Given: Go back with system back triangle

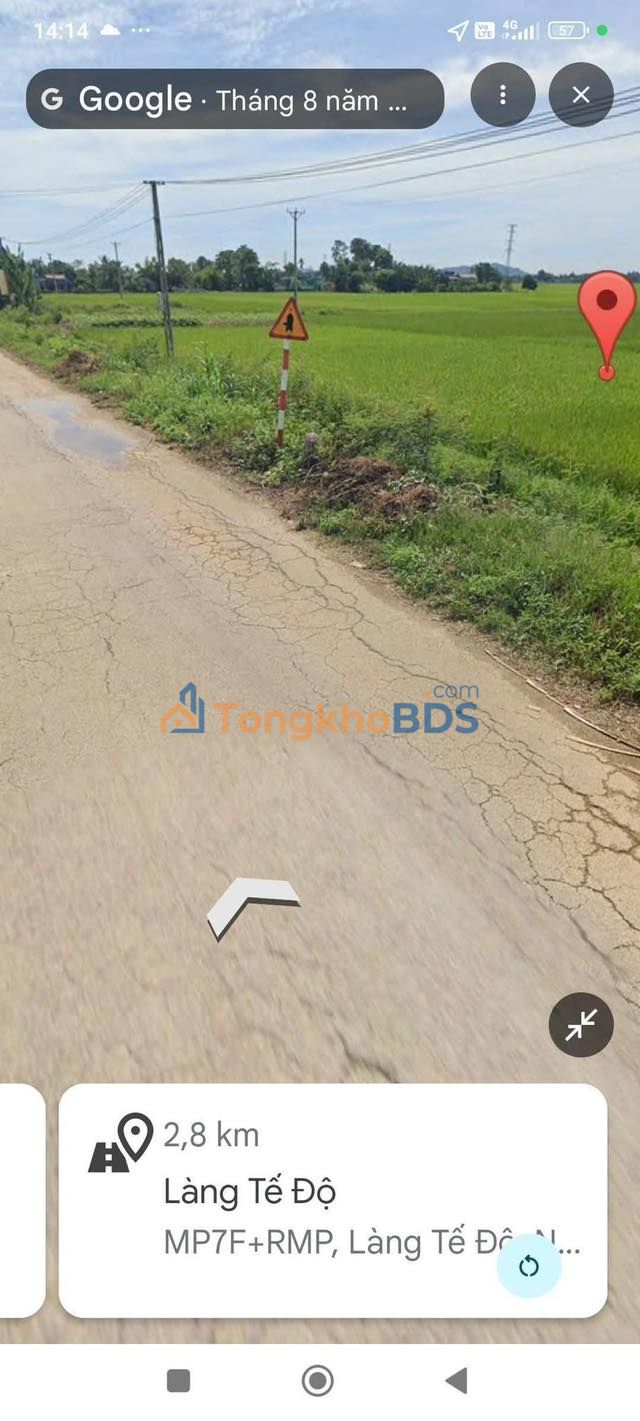Looking at the screenshot, I should click(456, 1381).
